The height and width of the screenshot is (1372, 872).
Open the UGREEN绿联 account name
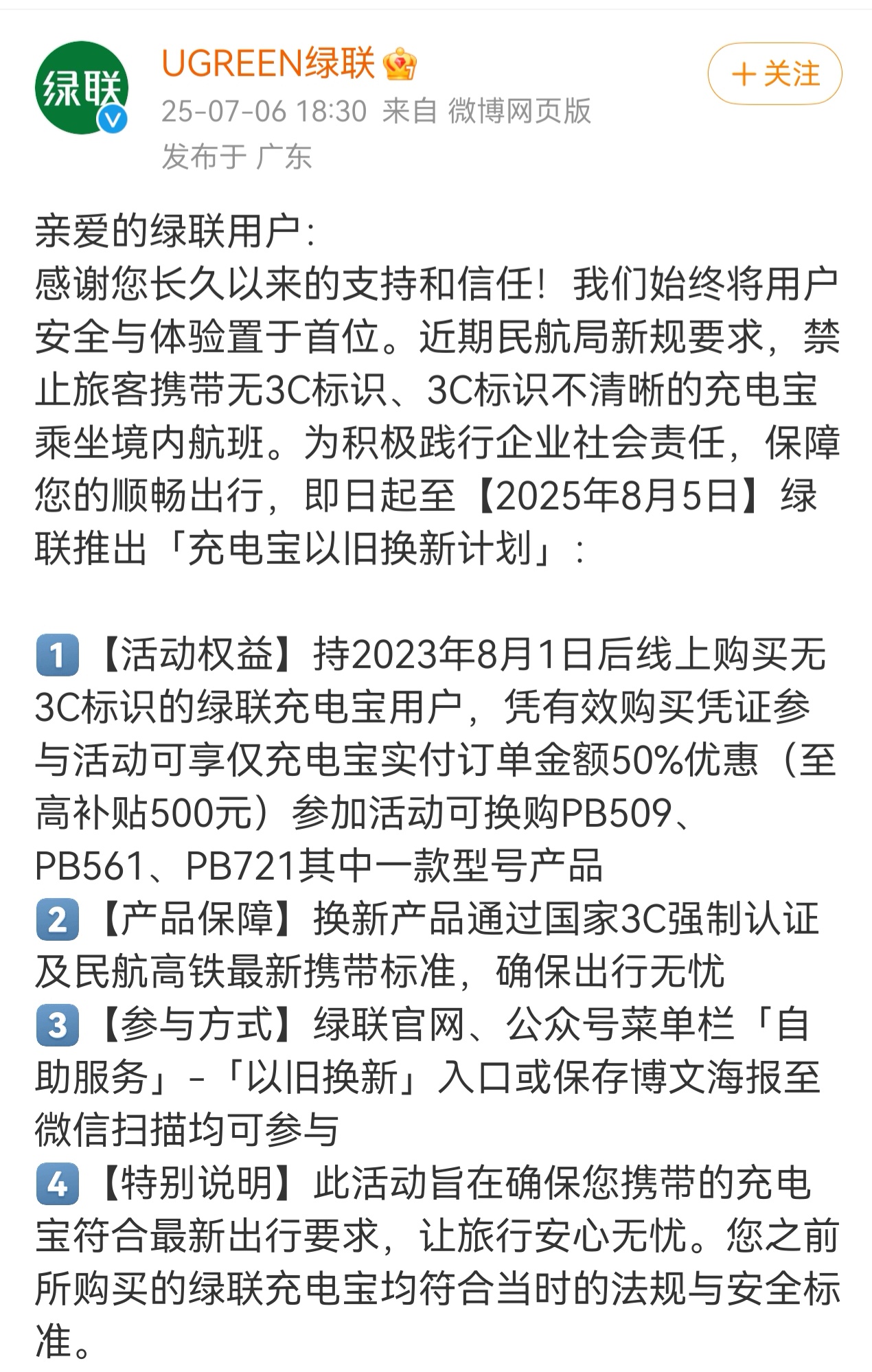268,65
